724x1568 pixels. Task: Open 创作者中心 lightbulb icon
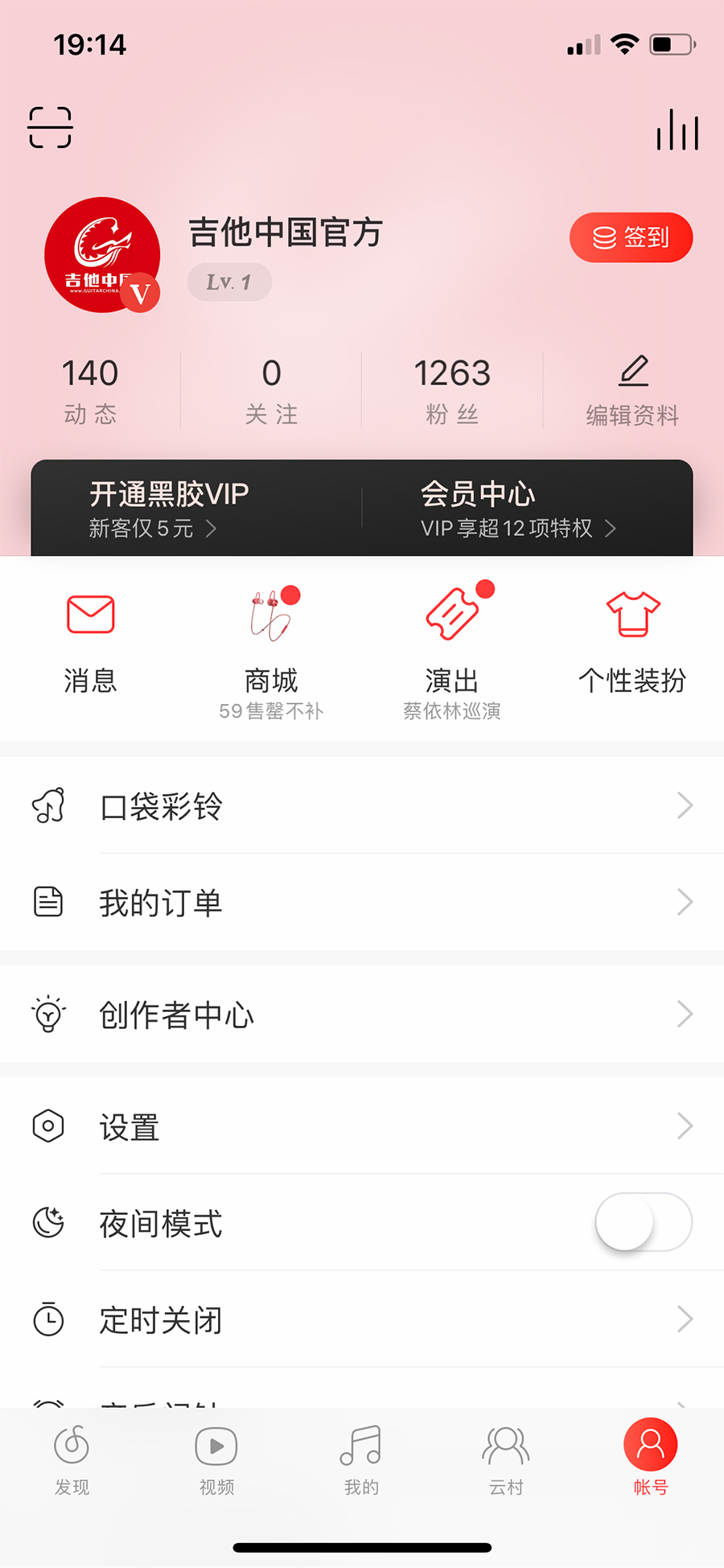pyautogui.click(x=48, y=1014)
